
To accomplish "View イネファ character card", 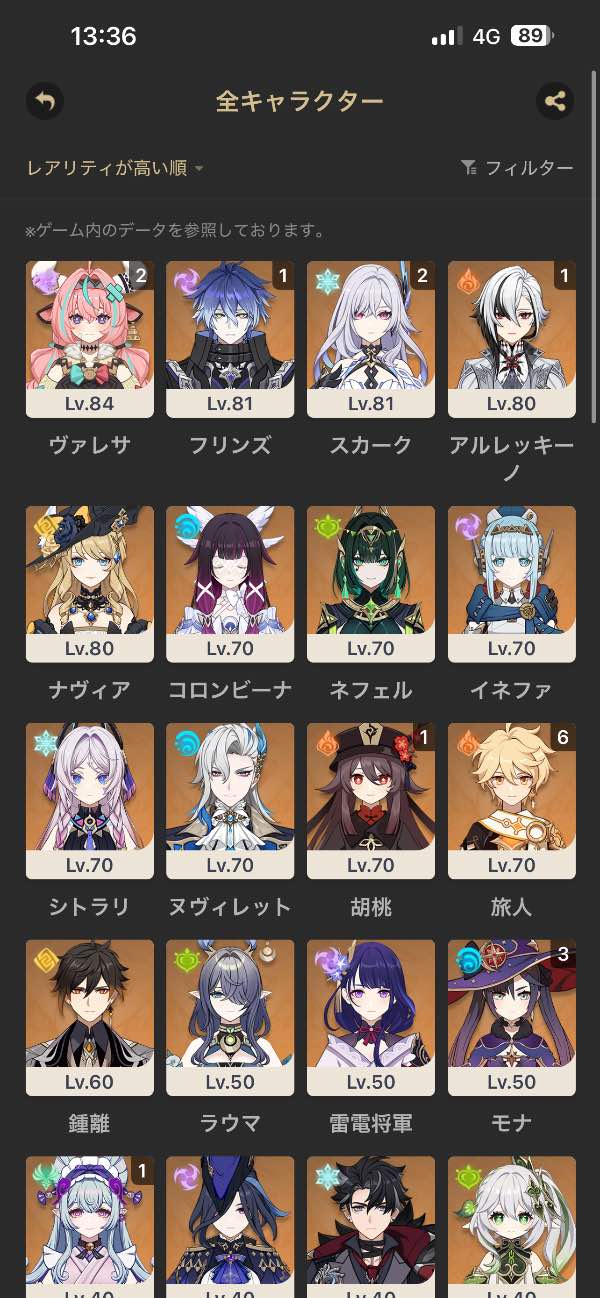I will tap(511, 584).
